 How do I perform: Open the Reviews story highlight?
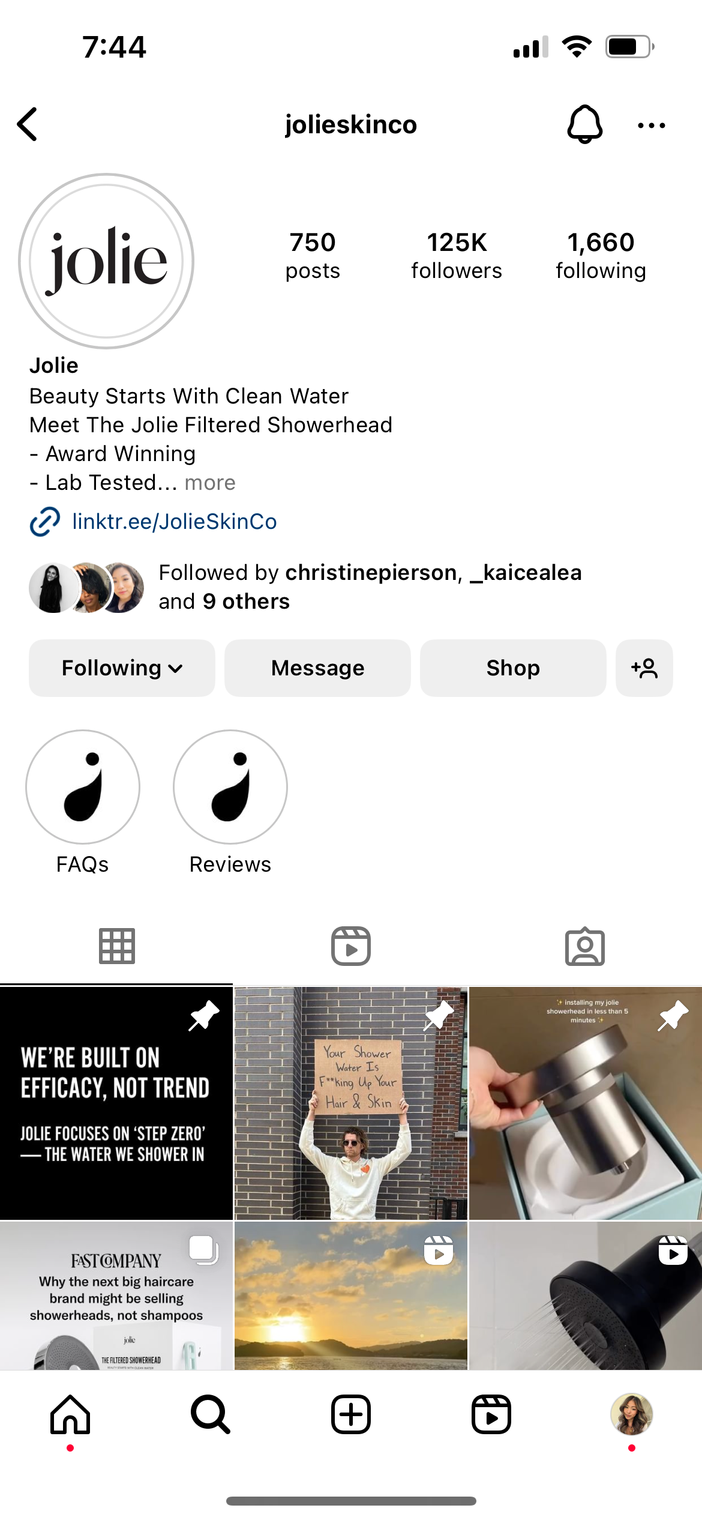coord(230,788)
